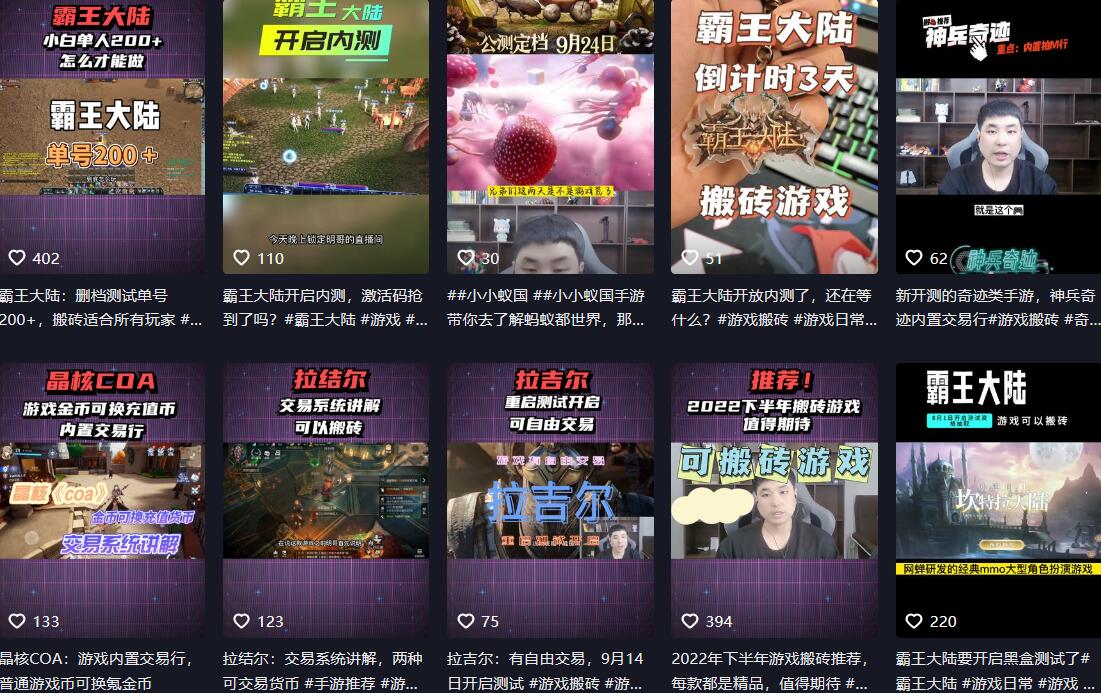
Task: Open the 拉吉尔 重启测试开启 video
Action: (x=550, y=500)
